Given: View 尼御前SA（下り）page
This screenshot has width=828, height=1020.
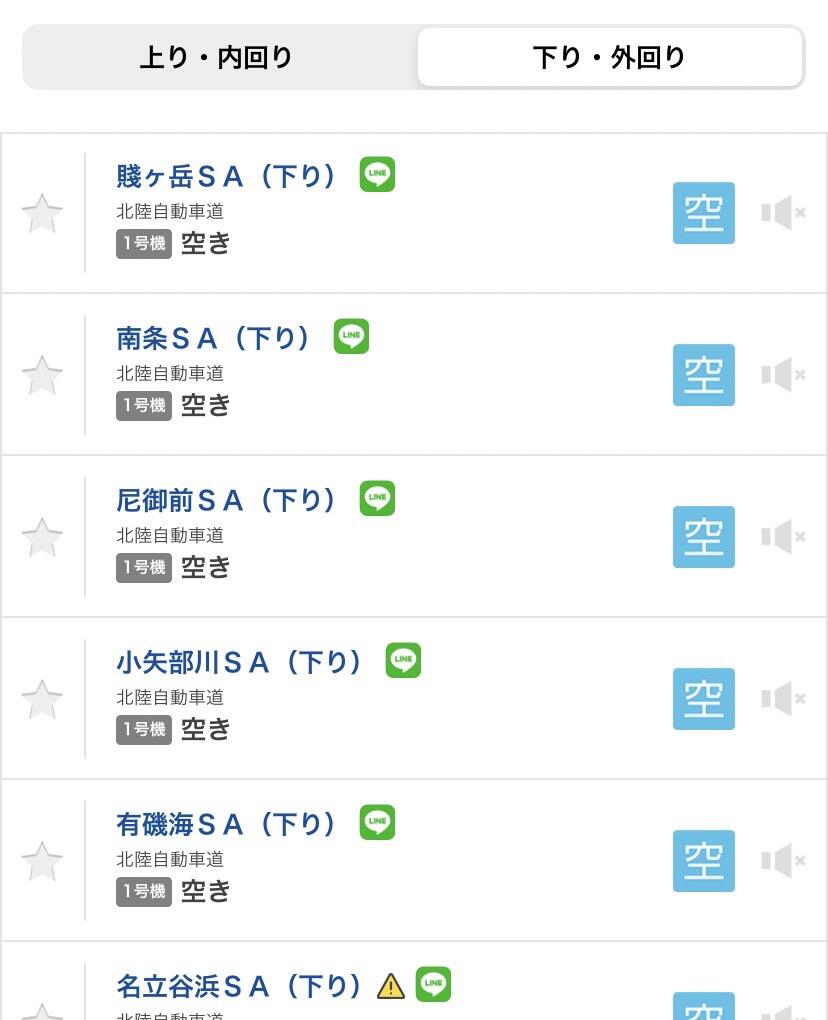Looking at the screenshot, I should coord(226,500).
